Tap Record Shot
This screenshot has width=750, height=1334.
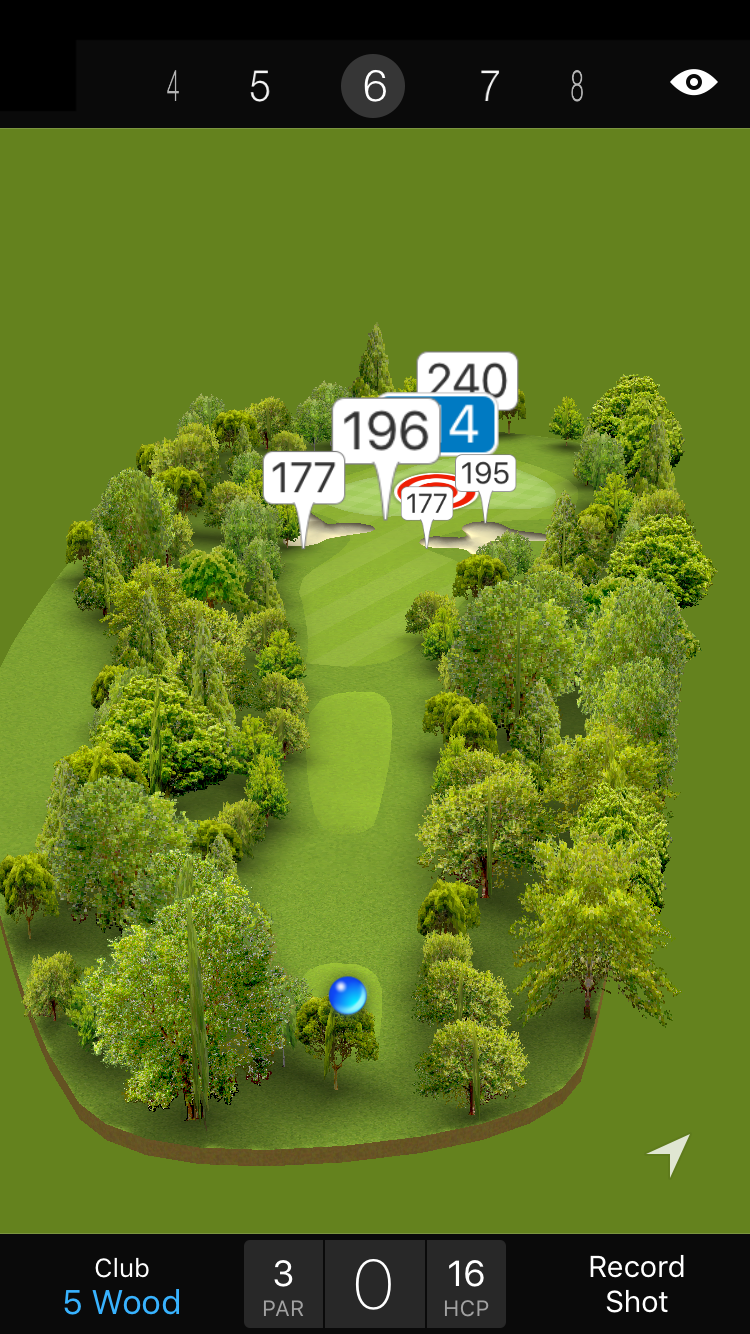636,1284
